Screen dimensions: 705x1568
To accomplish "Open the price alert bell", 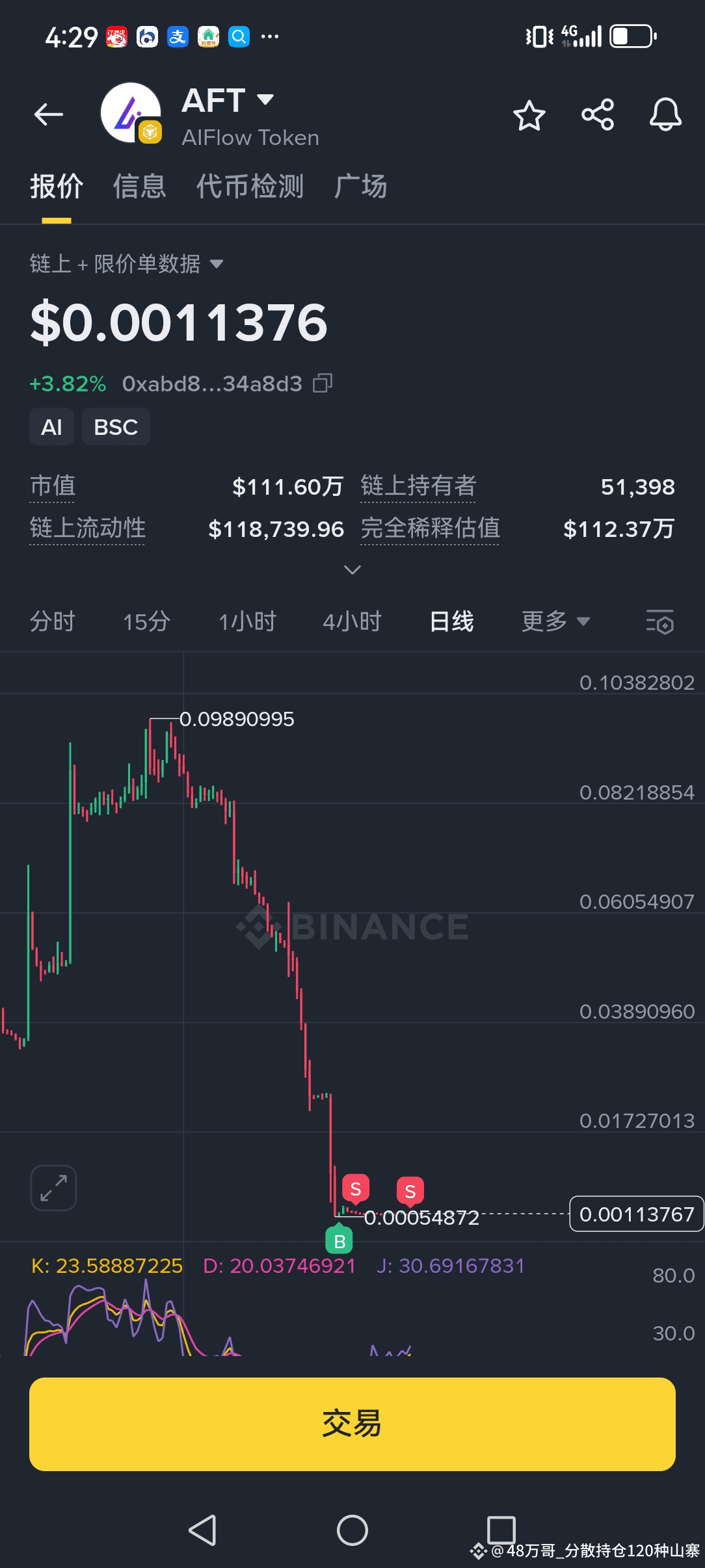I will [665, 115].
